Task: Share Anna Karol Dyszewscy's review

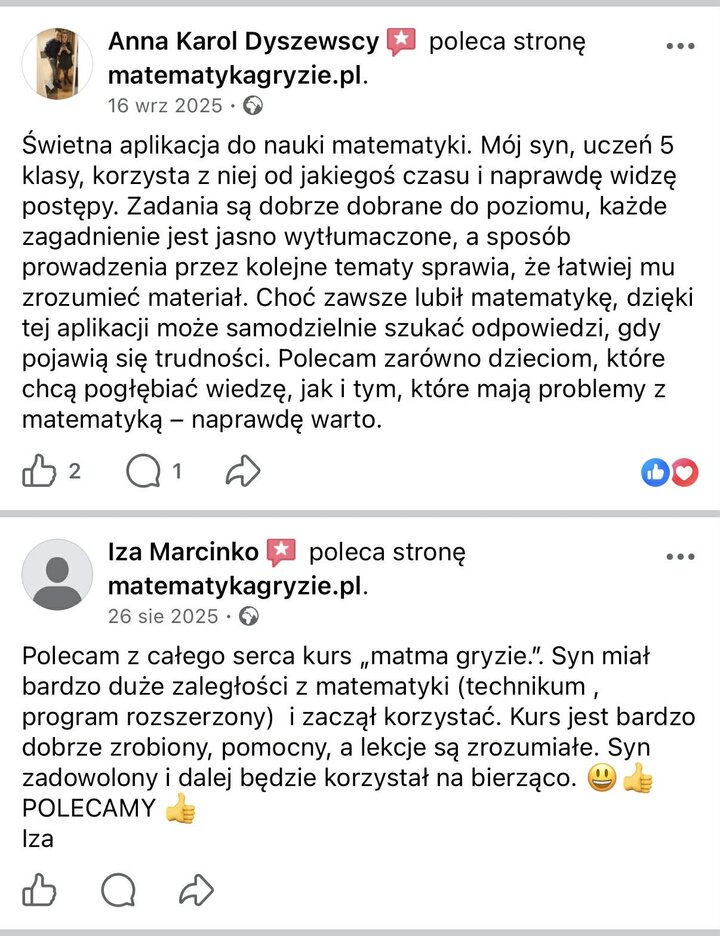Action: tap(243, 471)
